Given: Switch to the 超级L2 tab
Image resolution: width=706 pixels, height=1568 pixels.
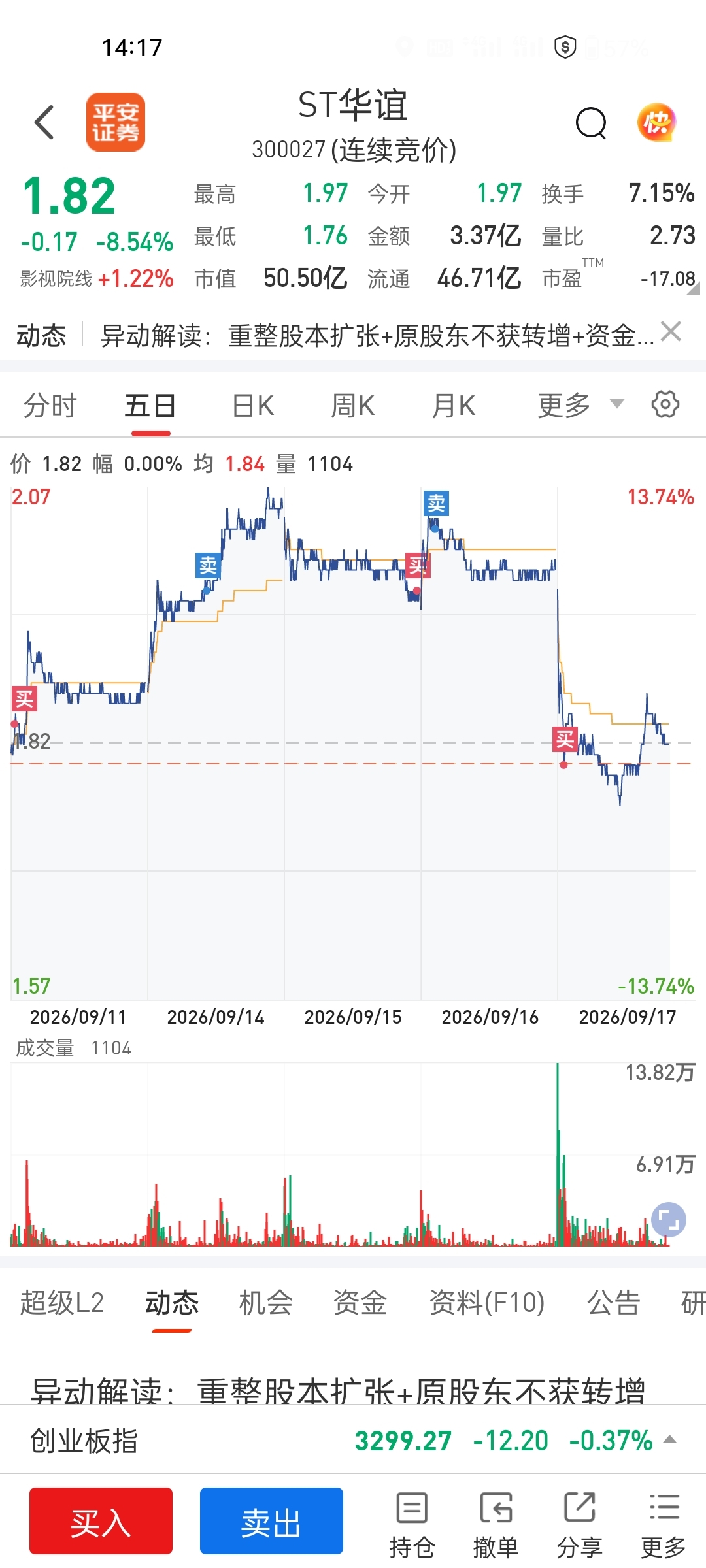Looking at the screenshot, I should [62, 1303].
